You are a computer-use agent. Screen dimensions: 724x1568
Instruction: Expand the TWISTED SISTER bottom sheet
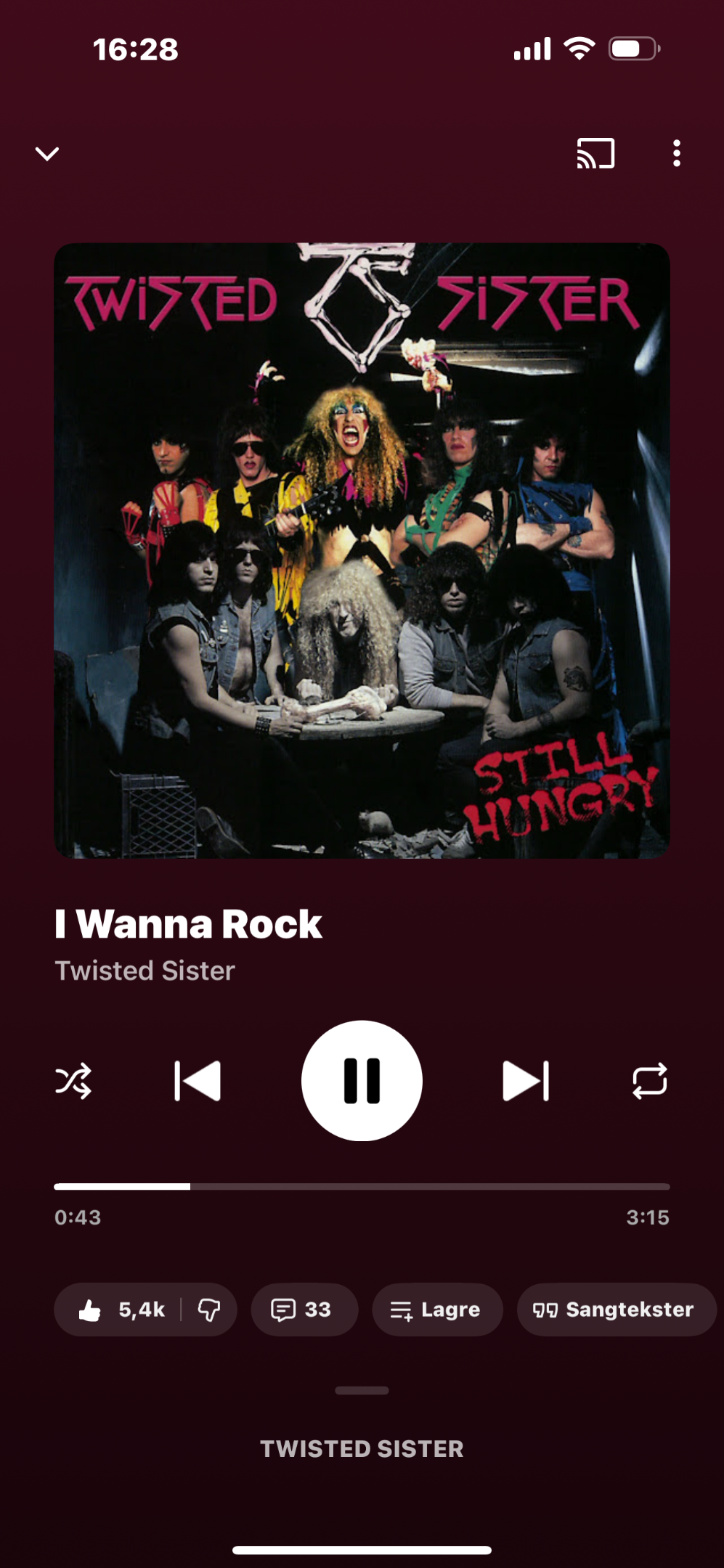pos(362,1448)
